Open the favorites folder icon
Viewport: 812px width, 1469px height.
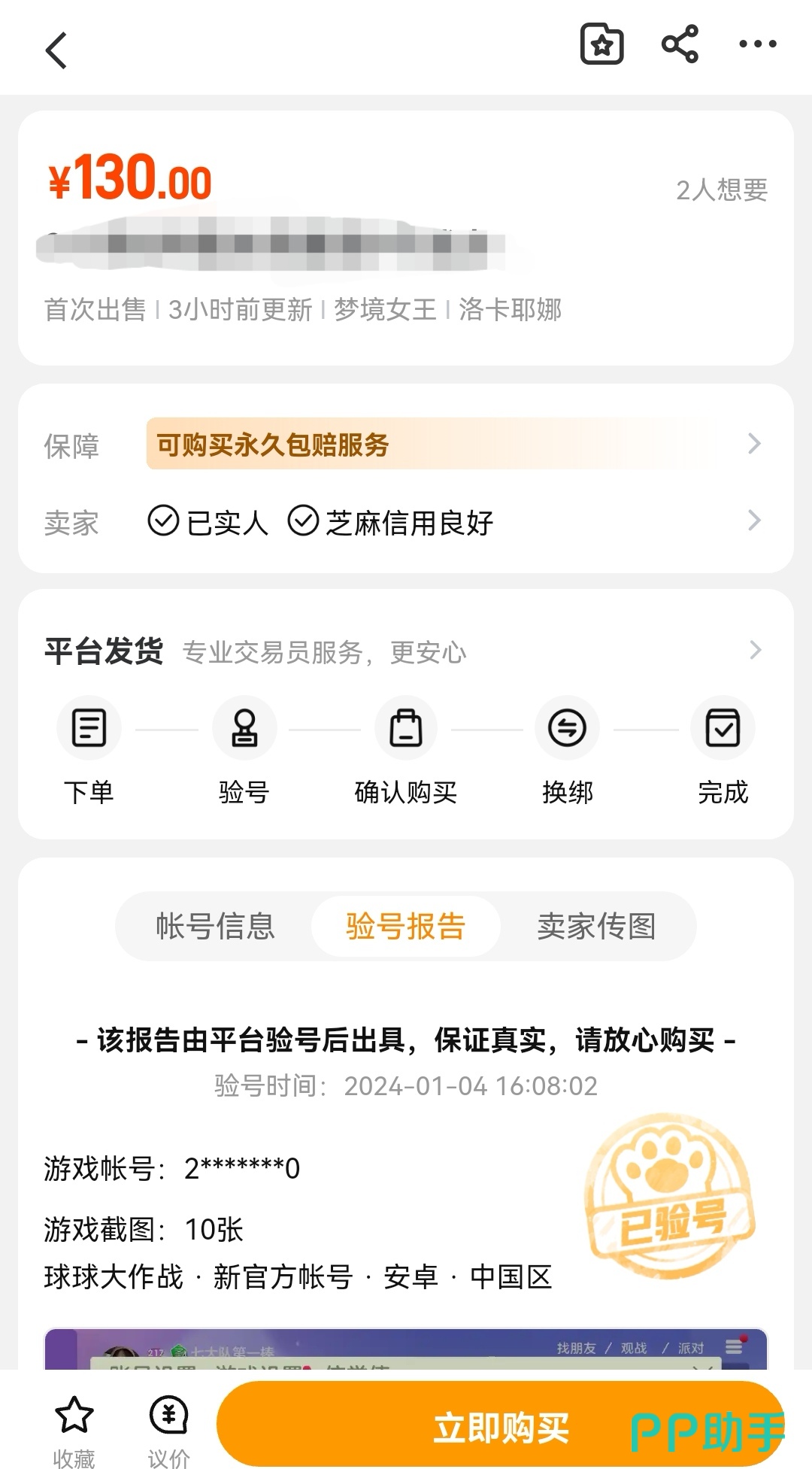point(601,45)
